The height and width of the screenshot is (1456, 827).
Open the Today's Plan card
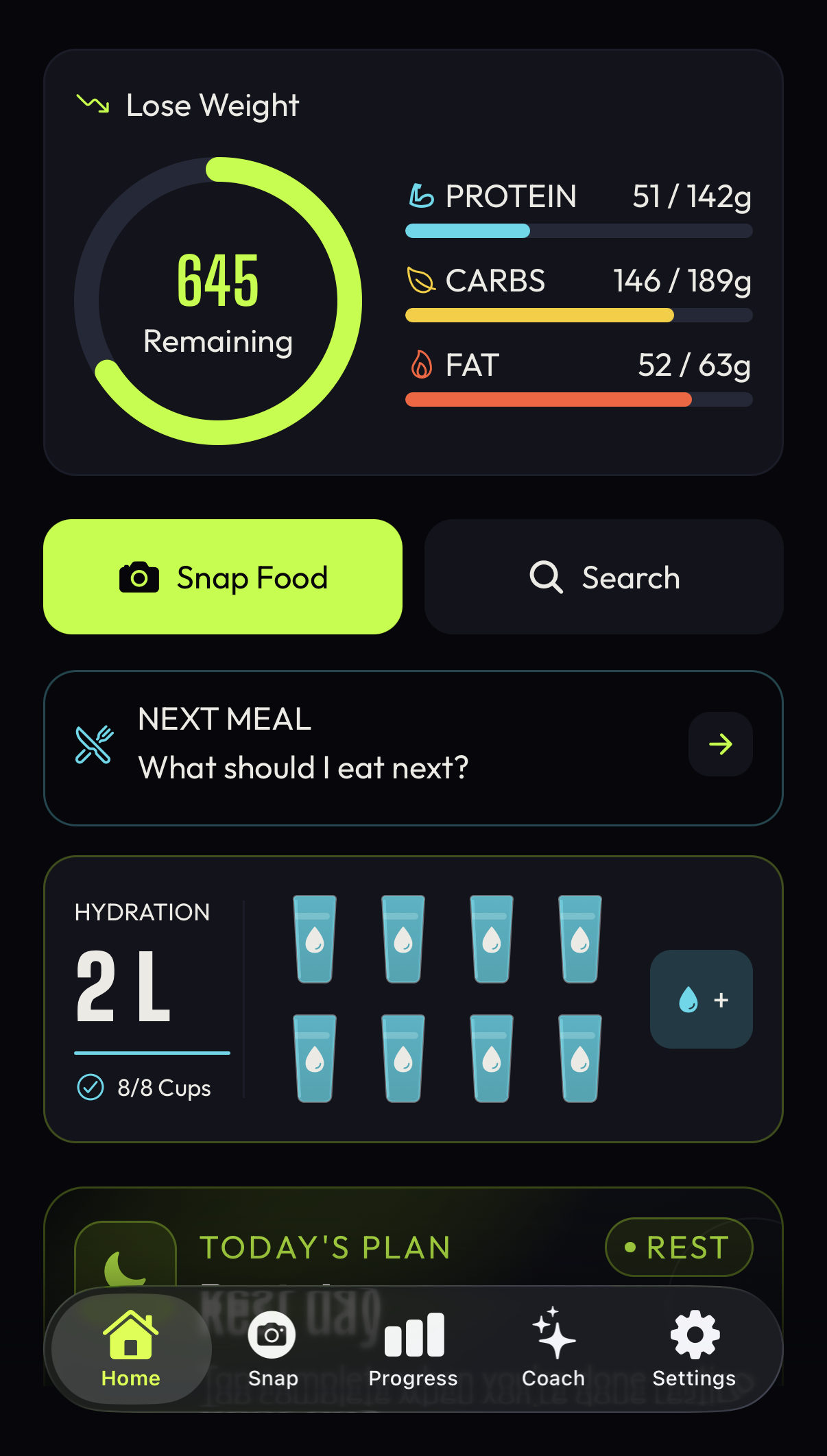pyautogui.click(x=413, y=1238)
